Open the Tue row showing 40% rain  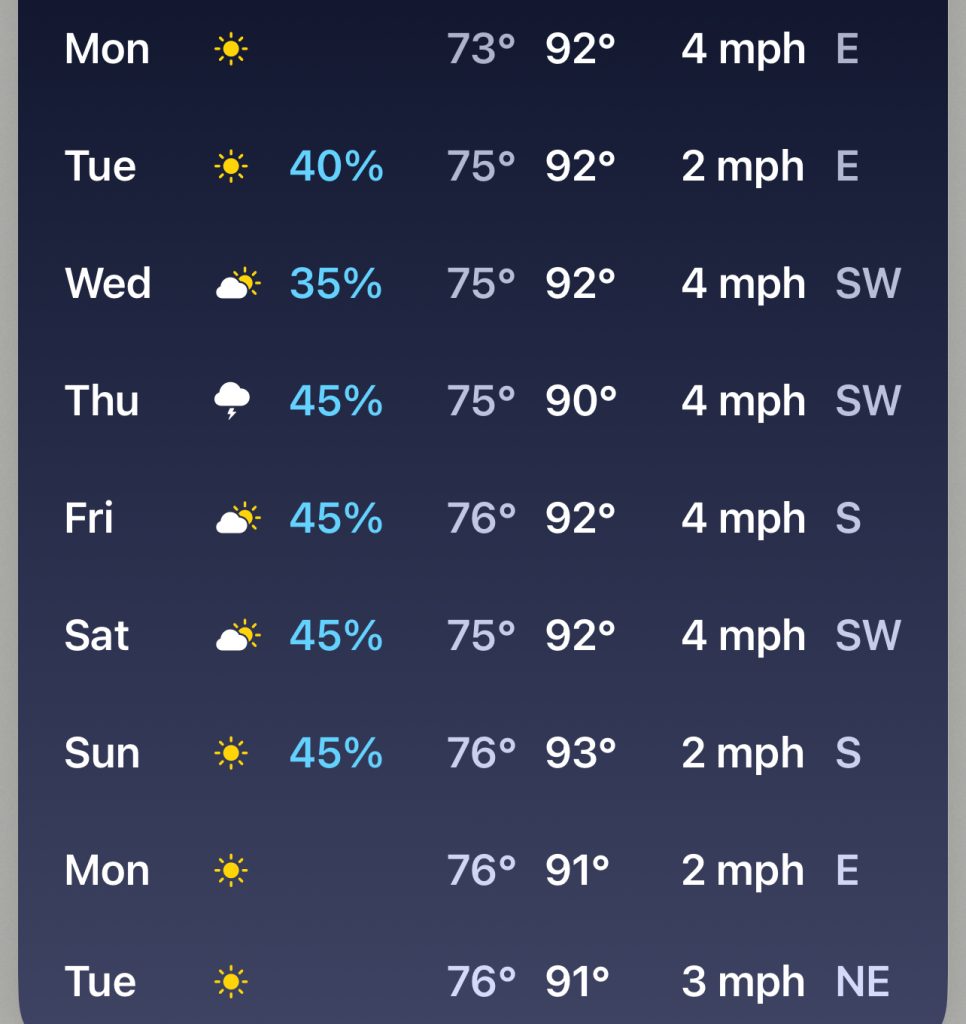[482, 166]
